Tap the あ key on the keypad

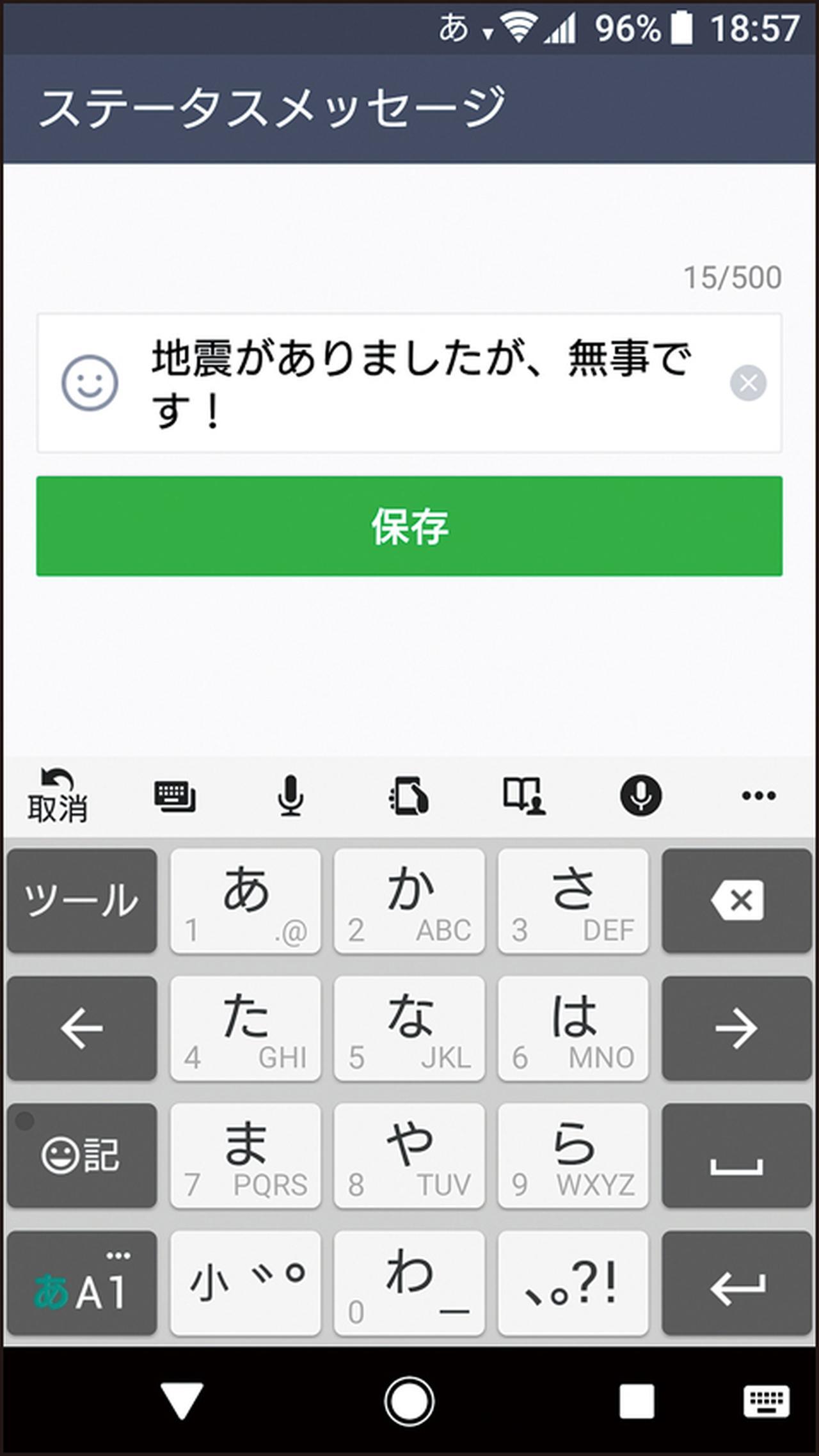pyautogui.click(x=246, y=901)
